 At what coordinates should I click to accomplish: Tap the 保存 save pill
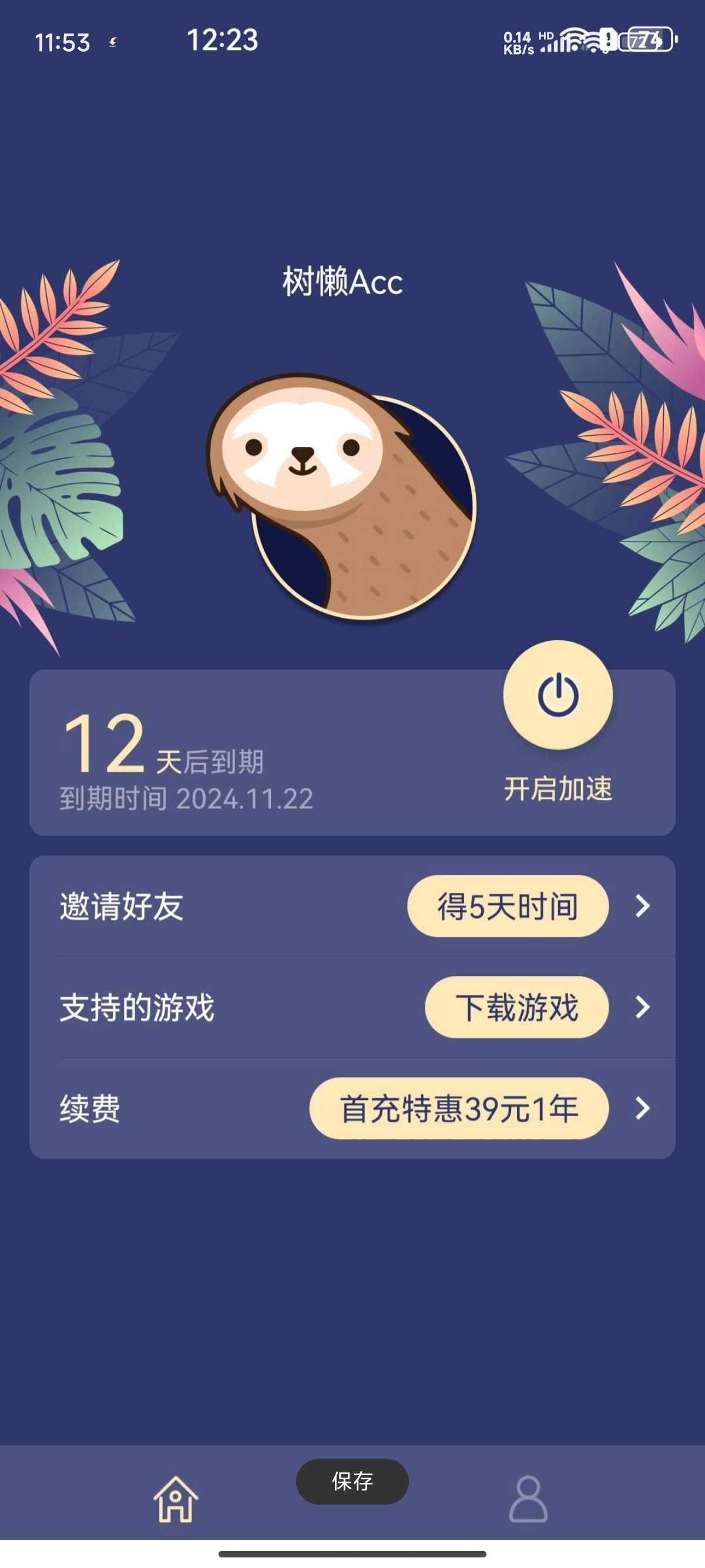click(x=352, y=1481)
